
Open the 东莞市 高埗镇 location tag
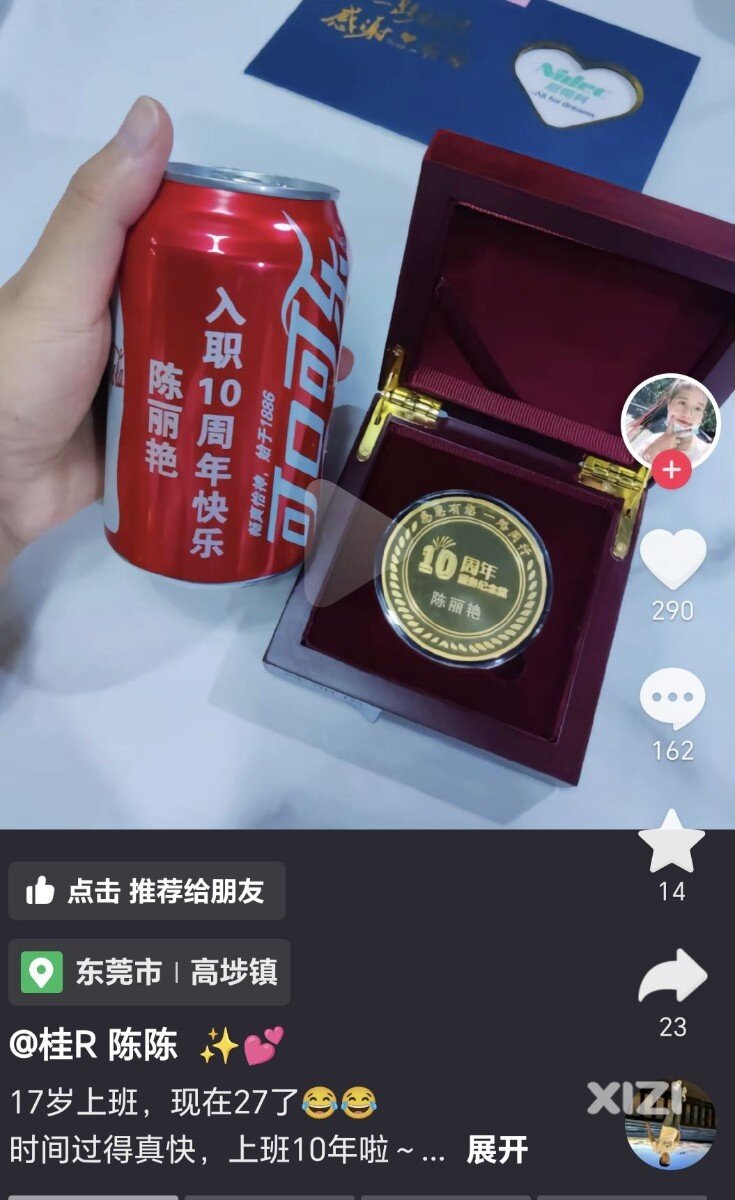[150, 972]
